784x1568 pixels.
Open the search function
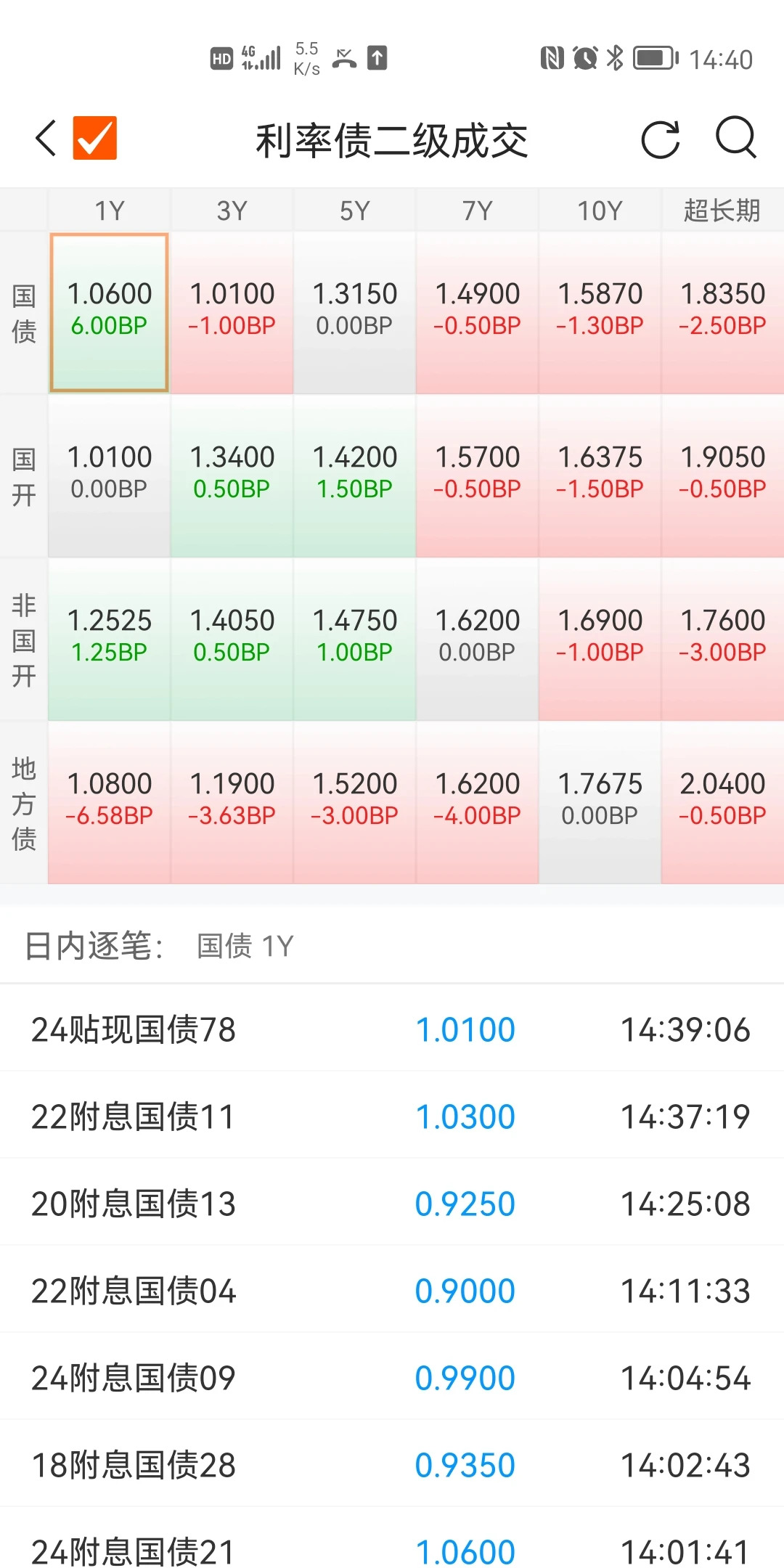737,140
